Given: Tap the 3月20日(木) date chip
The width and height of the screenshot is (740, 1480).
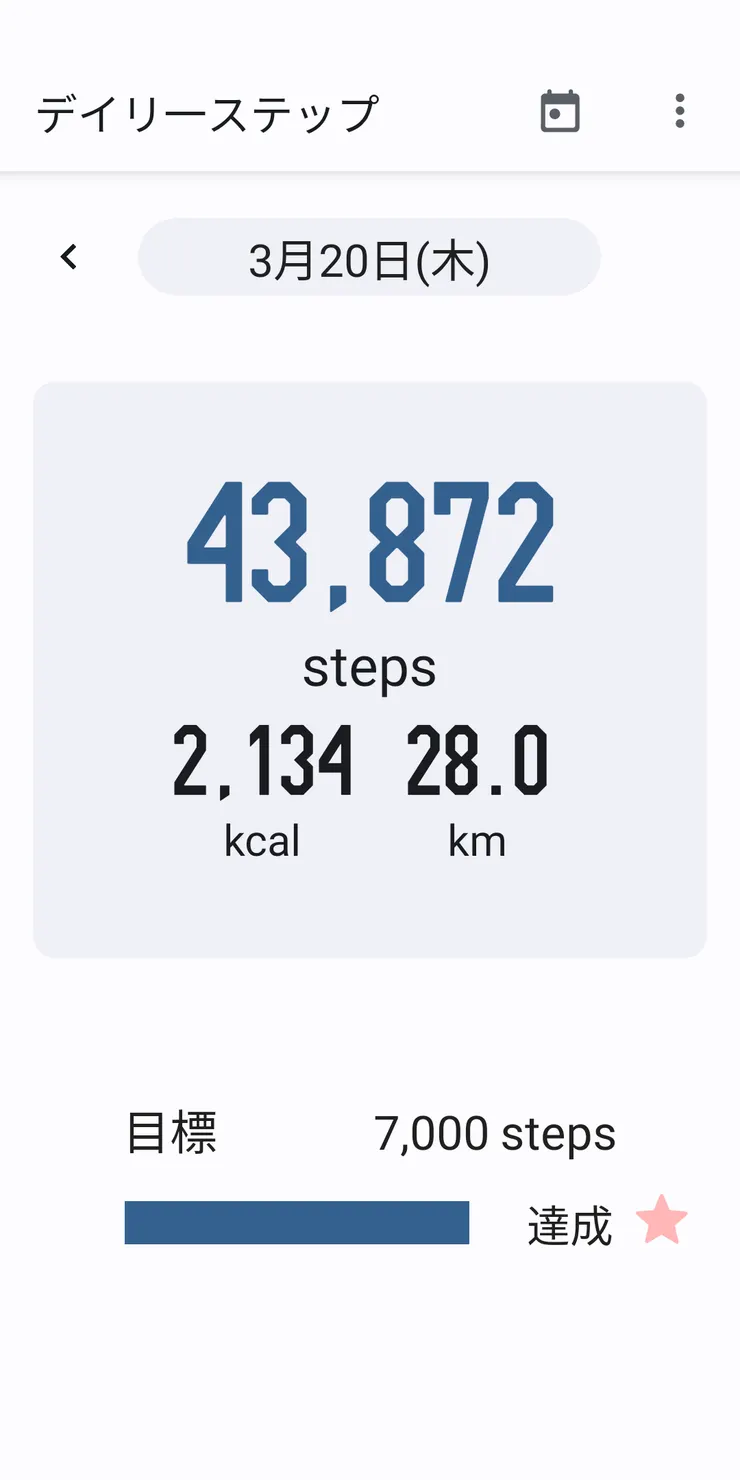Looking at the screenshot, I should [369, 258].
